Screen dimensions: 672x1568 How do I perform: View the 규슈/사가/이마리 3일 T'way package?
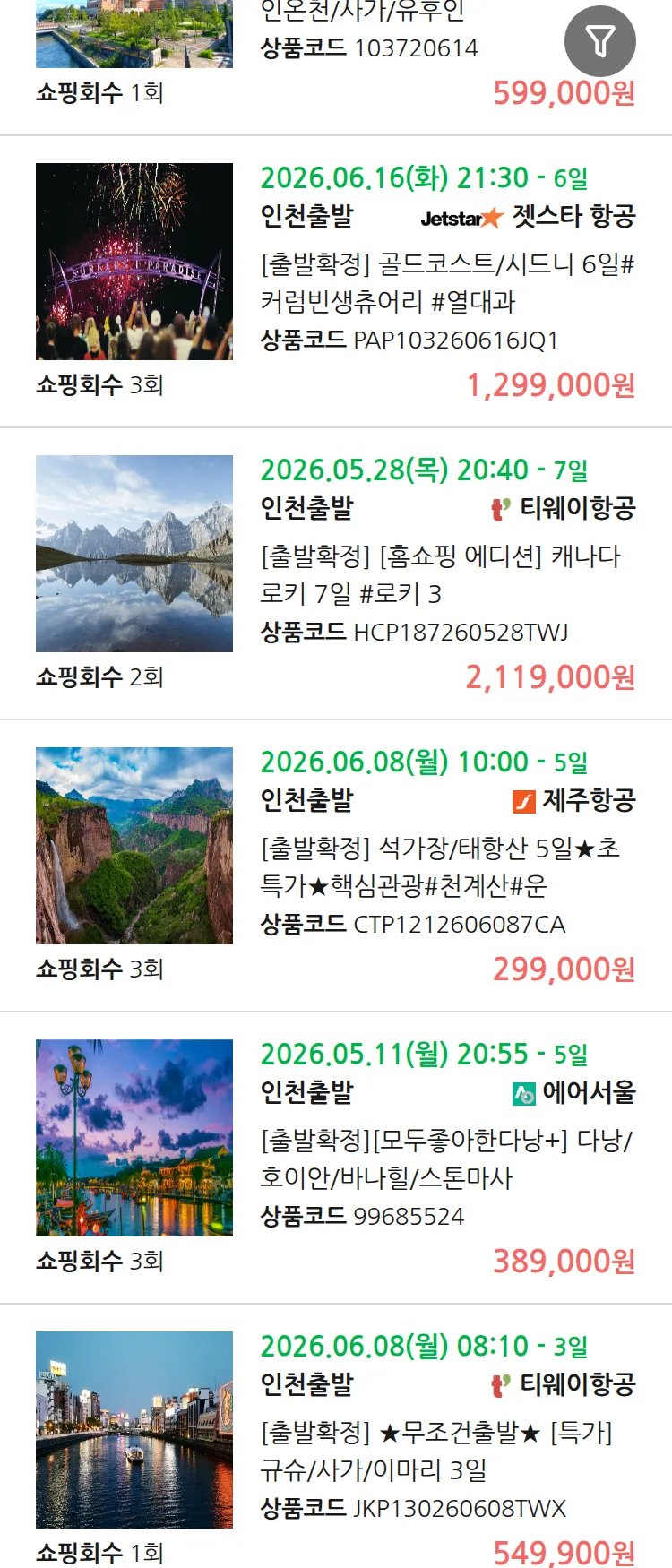435,1451
